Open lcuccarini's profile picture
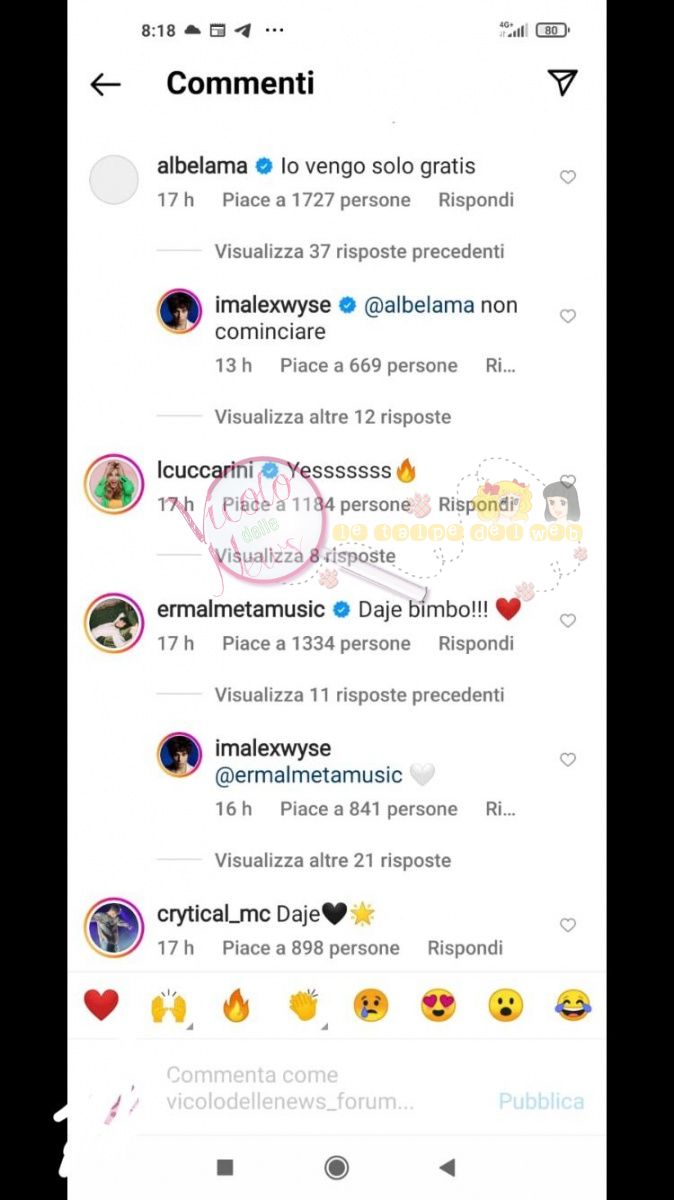 (114, 484)
